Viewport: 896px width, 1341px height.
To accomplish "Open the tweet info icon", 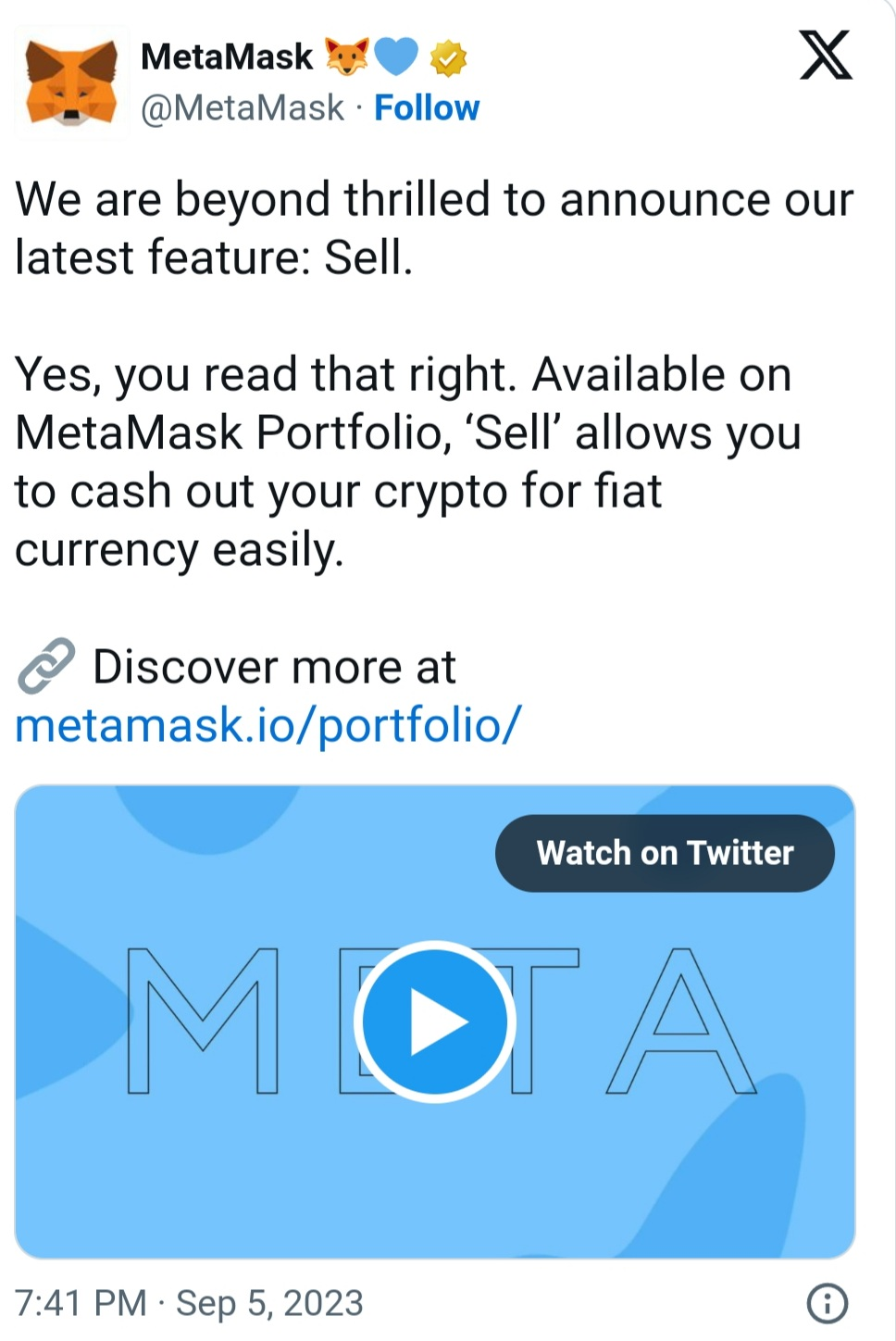I will 827,1303.
